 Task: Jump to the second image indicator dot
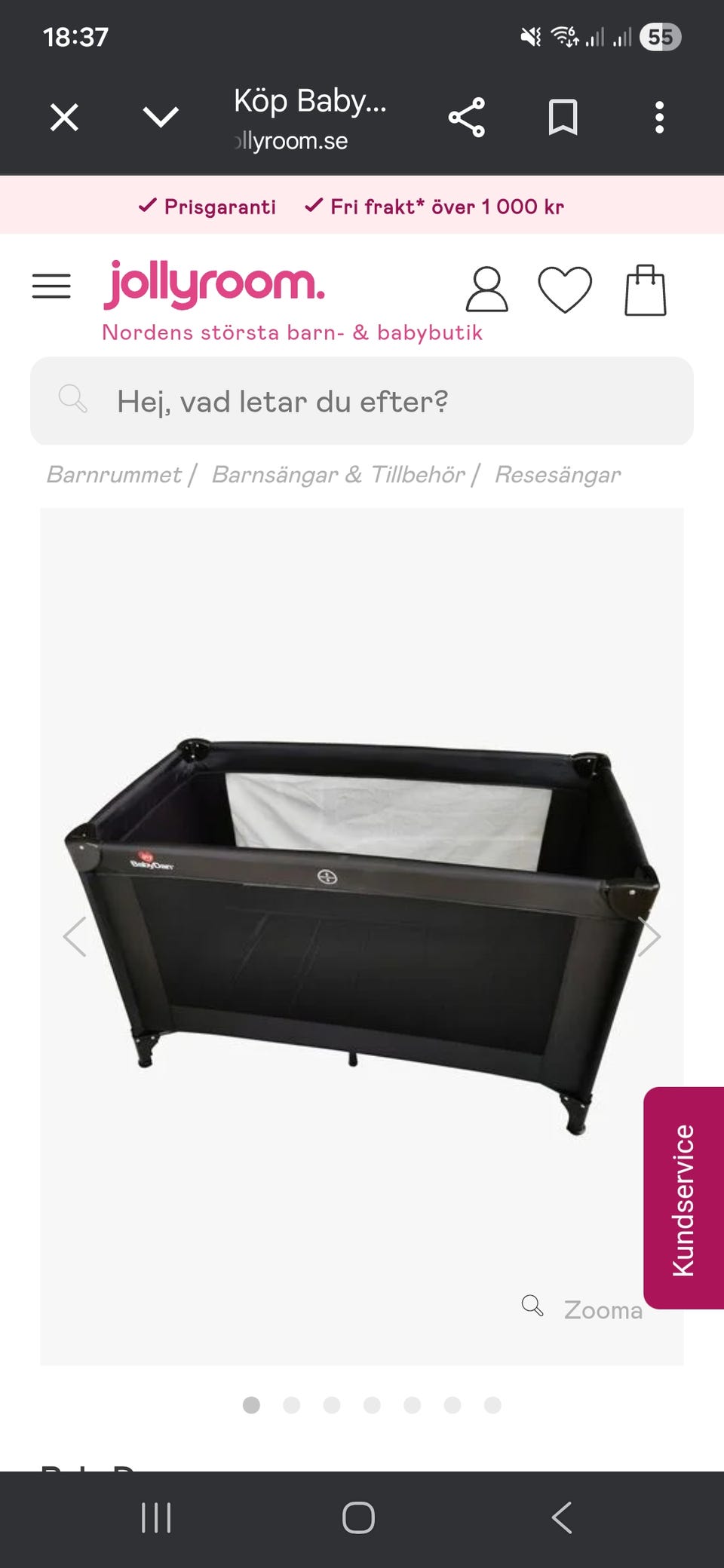point(292,1405)
